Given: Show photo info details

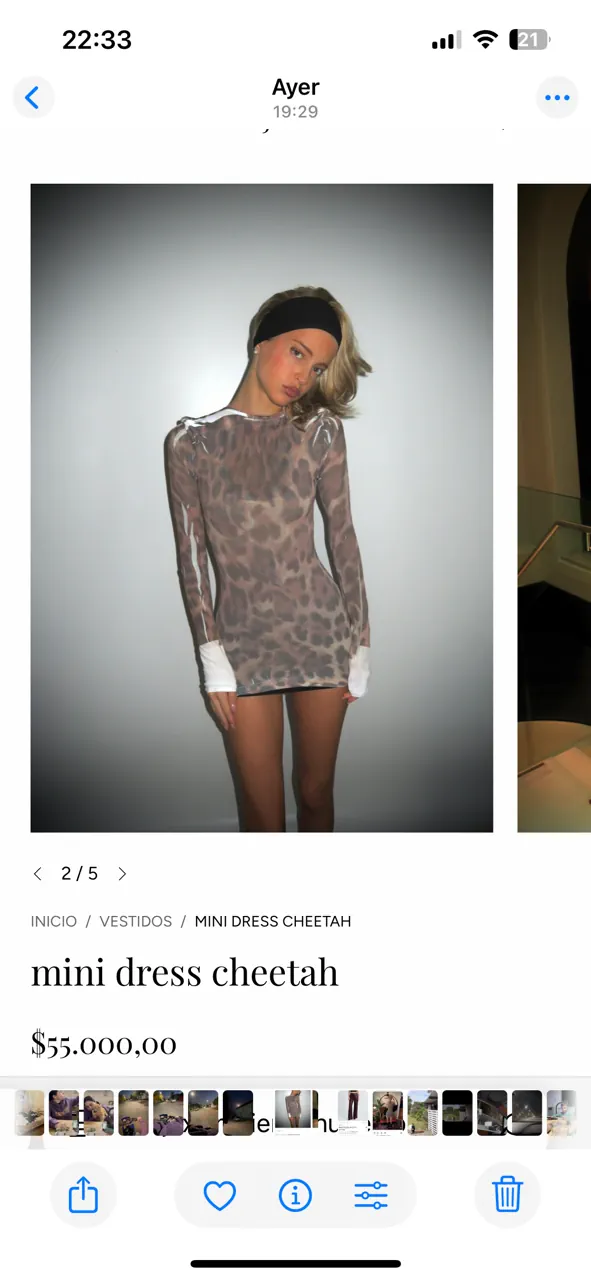Looking at the screenshot, I should click(295, 1194).
